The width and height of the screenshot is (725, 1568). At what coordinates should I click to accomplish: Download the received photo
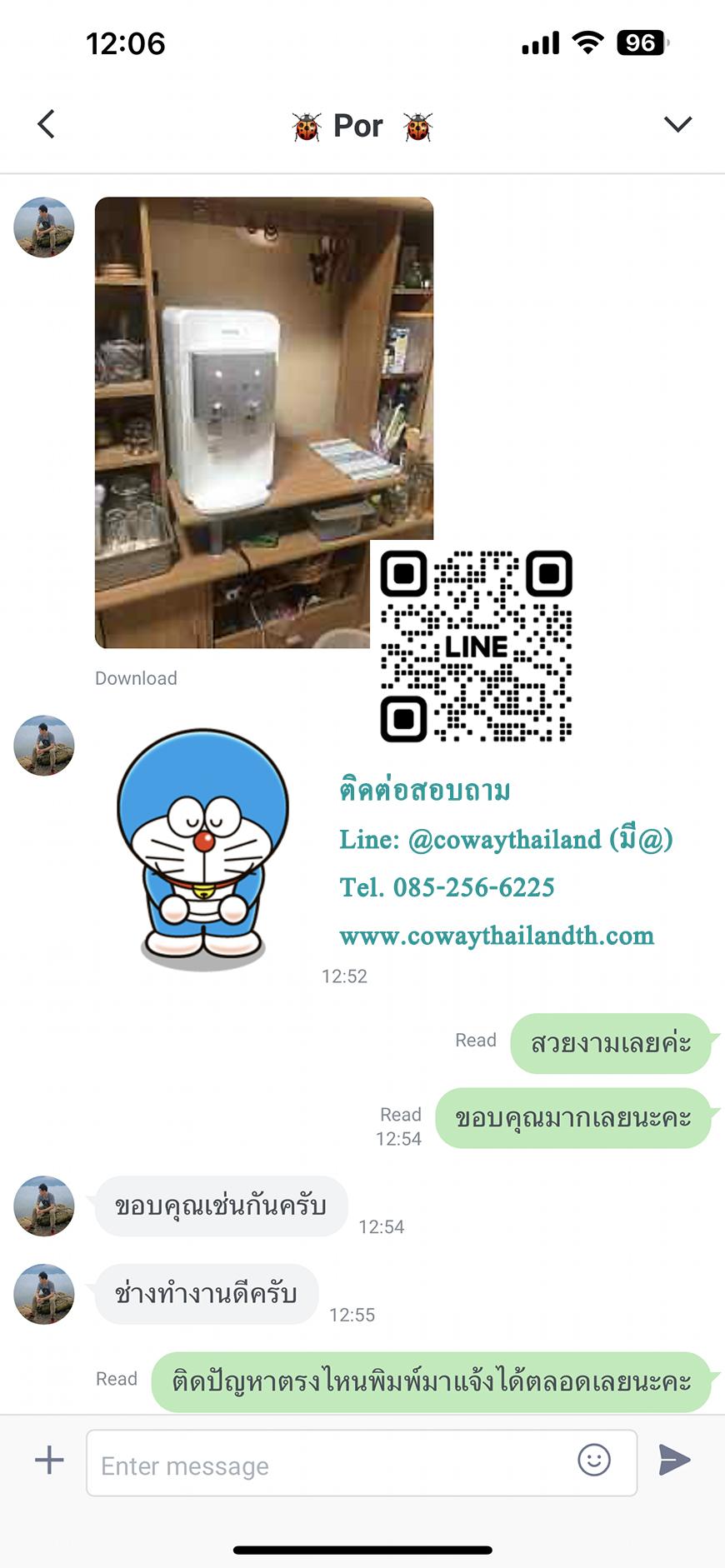pos(136,678)
